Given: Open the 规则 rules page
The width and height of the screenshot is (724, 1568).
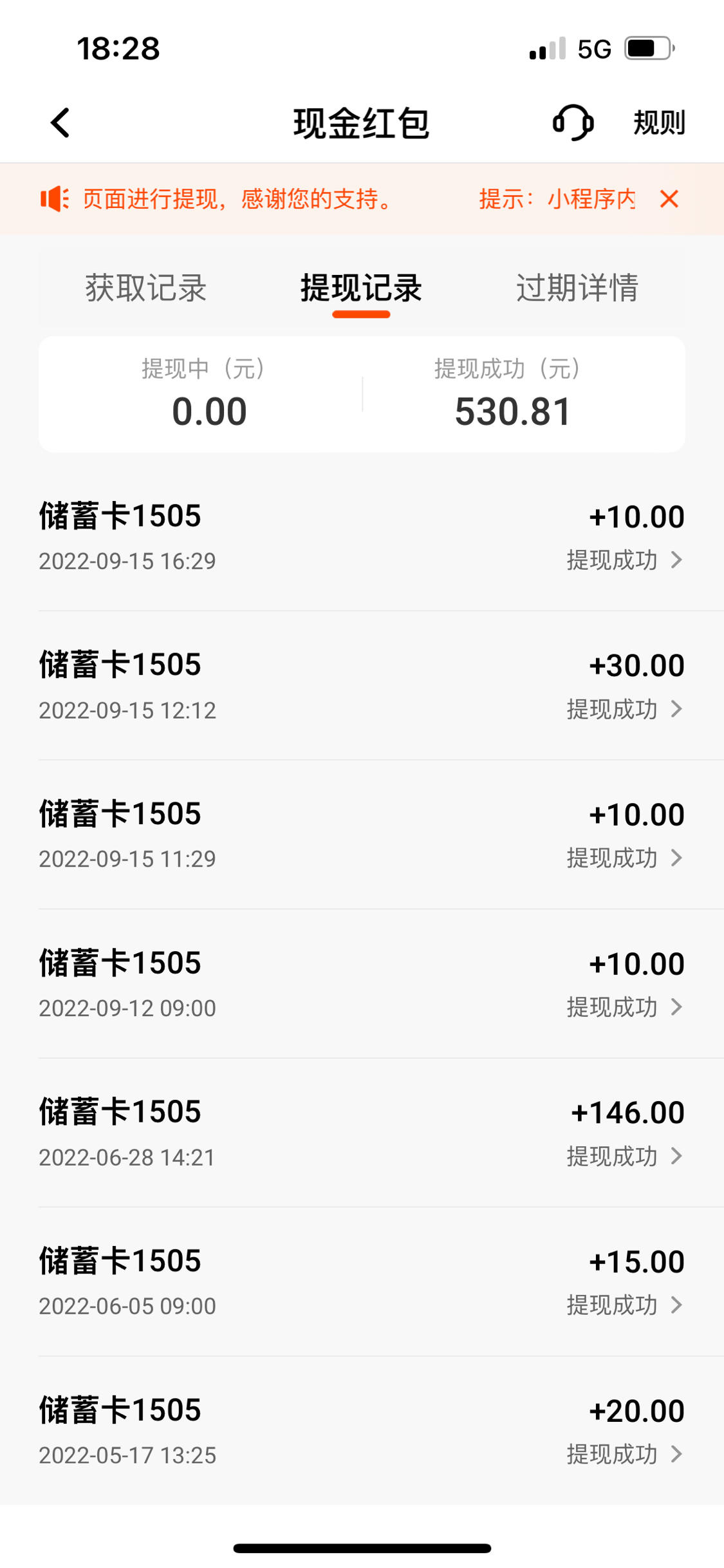Looking at the screenshot, I should tap(659, 122).
